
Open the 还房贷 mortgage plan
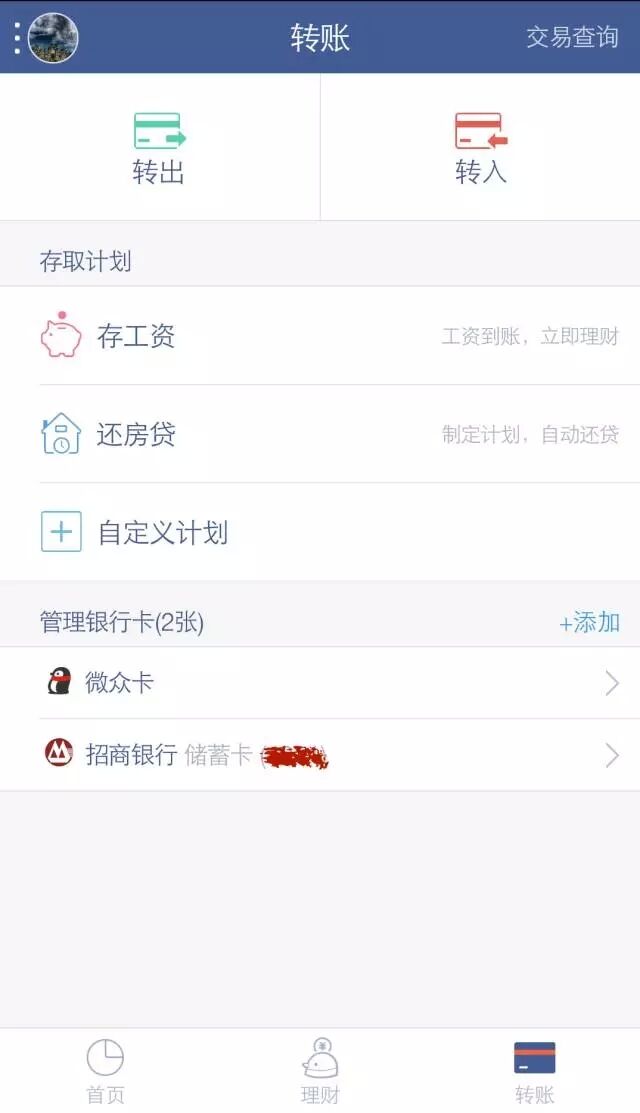320,434
